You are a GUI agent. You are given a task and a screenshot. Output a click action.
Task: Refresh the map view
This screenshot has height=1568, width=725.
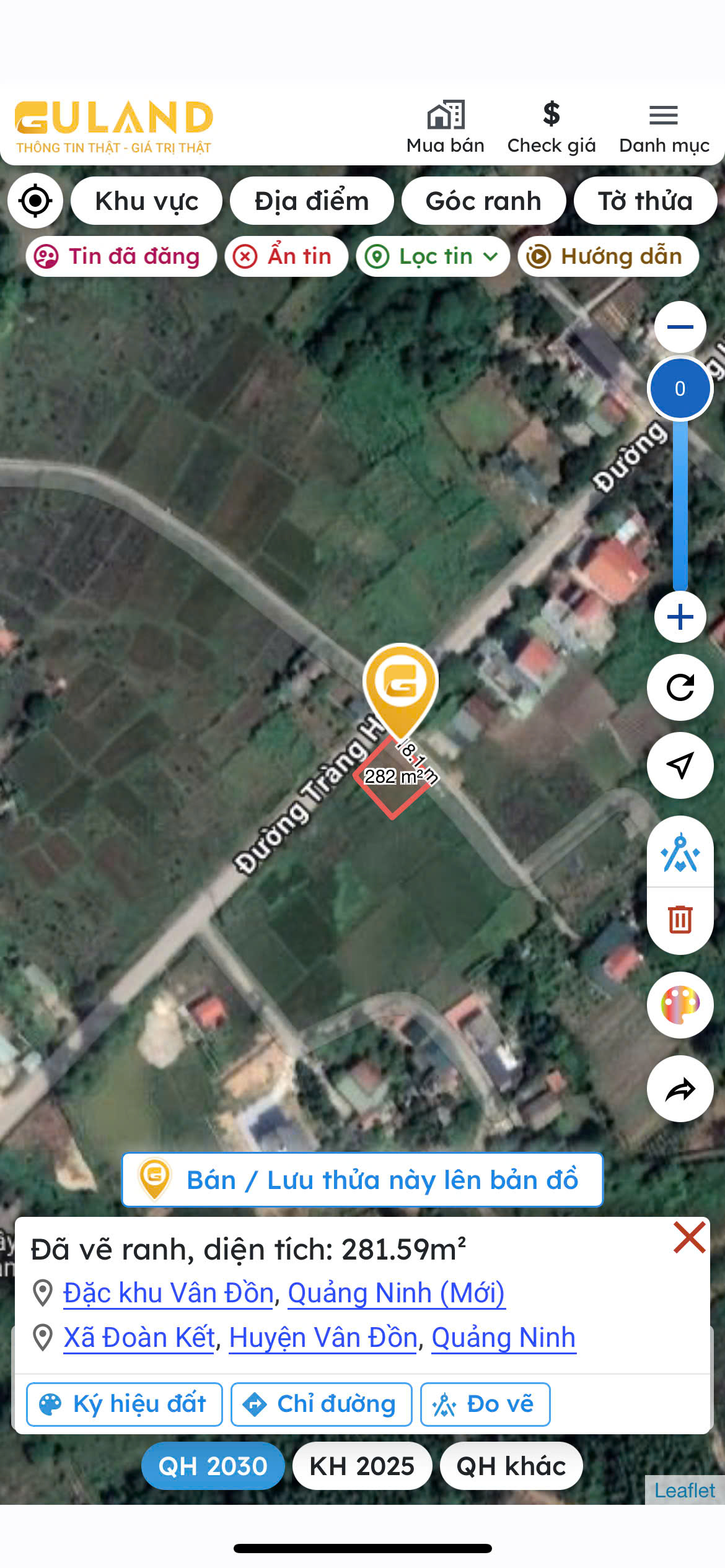pyautogui.click(x=680, y=687)
